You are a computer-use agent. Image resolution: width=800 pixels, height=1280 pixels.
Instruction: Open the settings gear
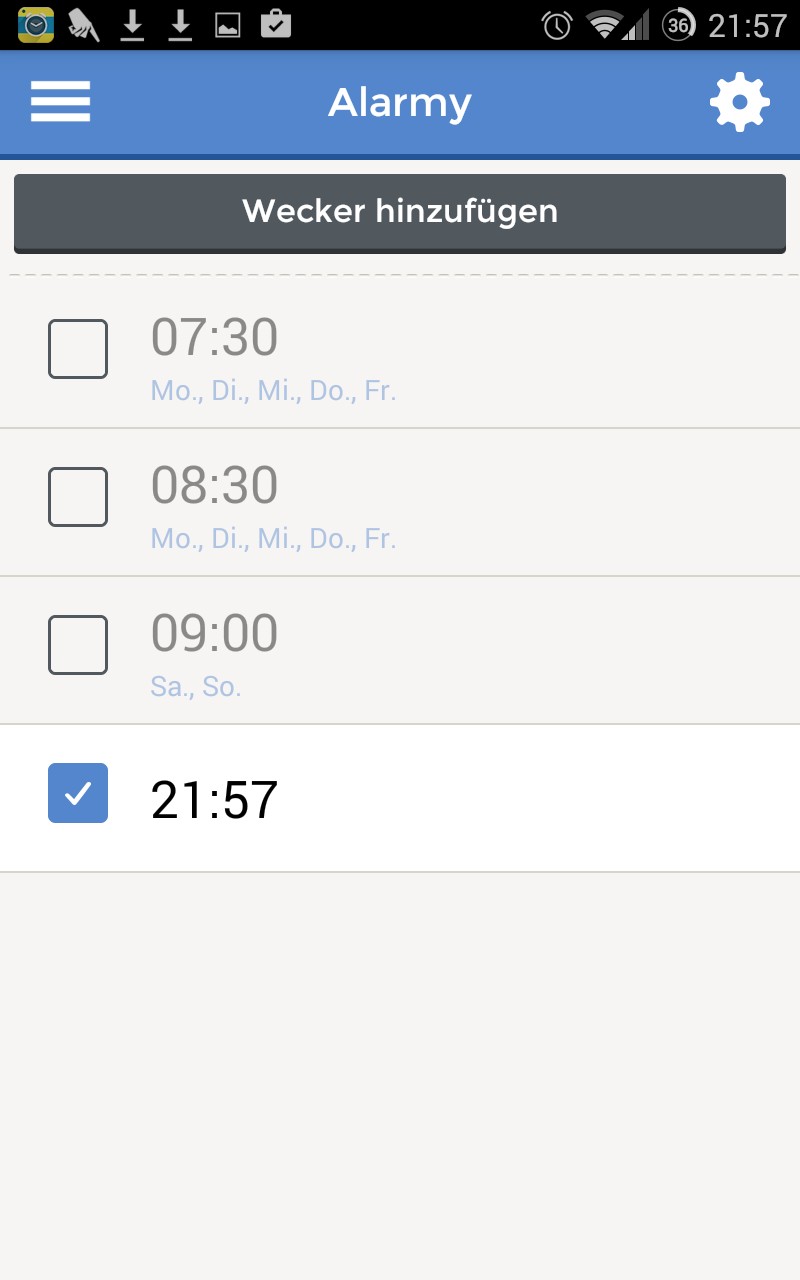point(739,102)
